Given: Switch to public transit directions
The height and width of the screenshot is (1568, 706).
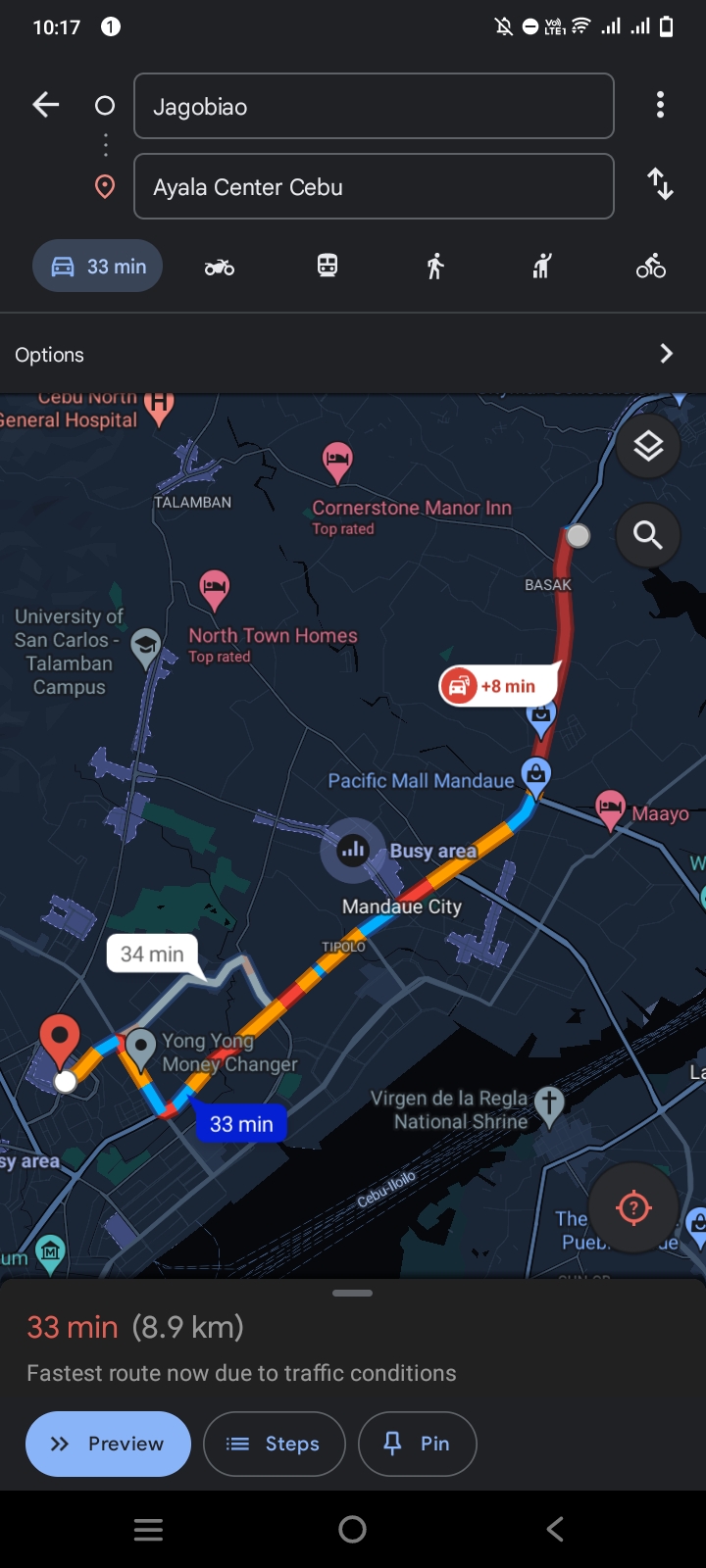Looking at the screenshot, I should (328, 267).
